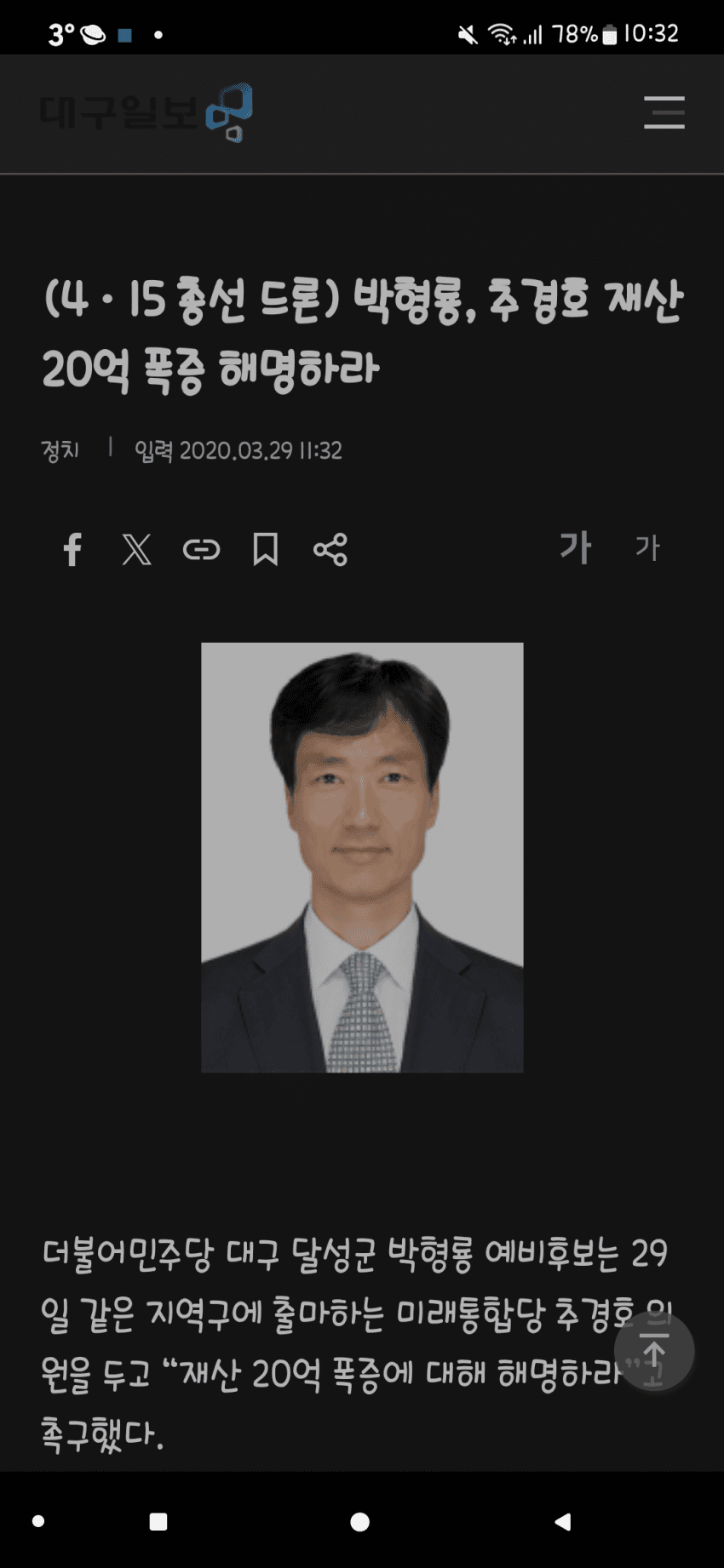Screen dimensions: 724x1568
Task: Open the share options icon
Action: coord(330,549)
